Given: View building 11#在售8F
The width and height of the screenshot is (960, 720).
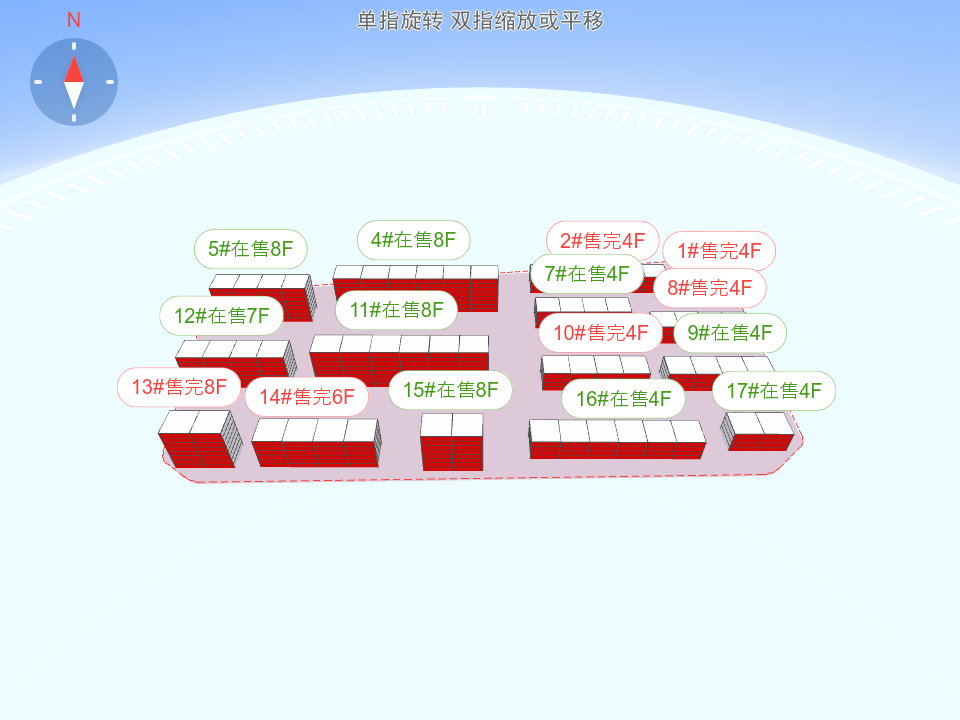Looking at the screenshot, I should [x=396, y=310].
